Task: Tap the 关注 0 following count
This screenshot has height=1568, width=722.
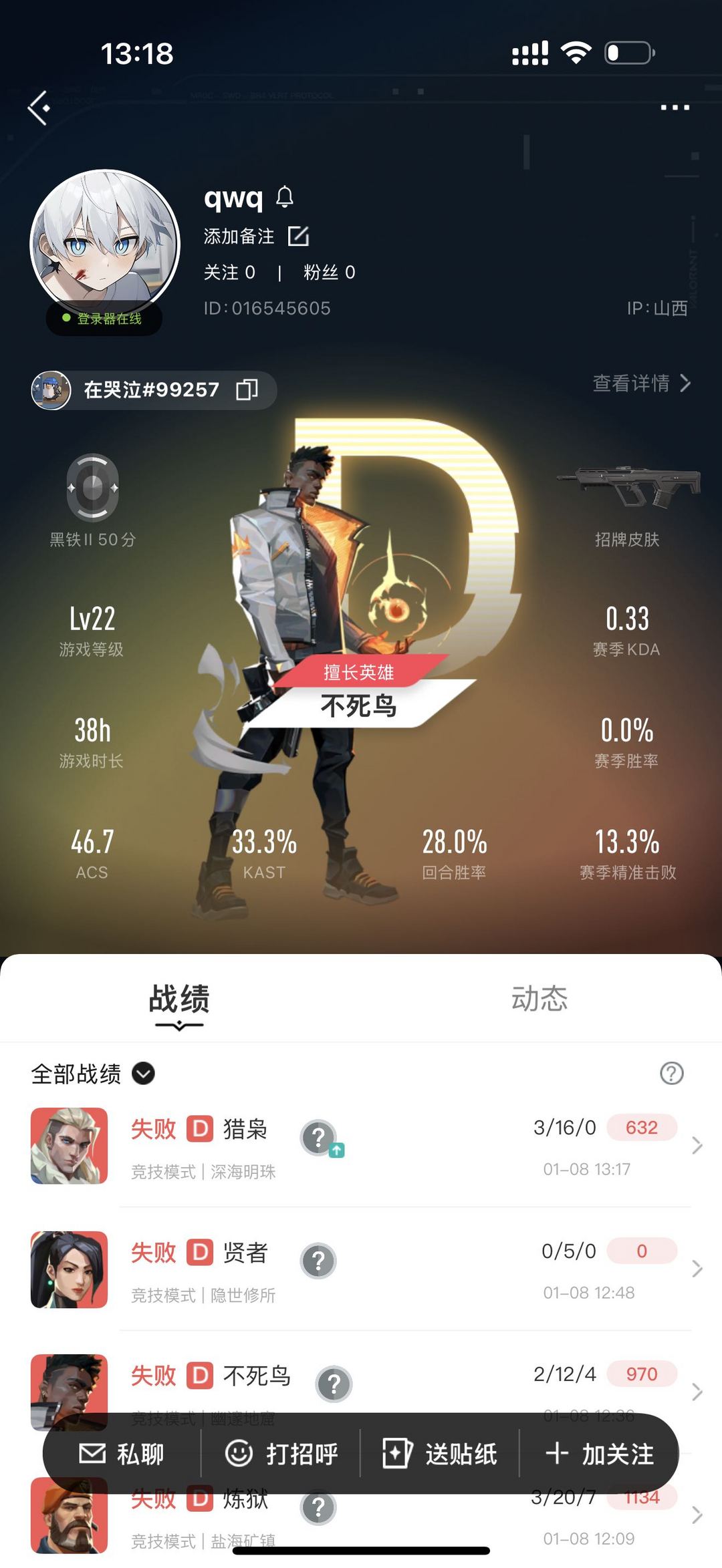Action: [229, 273]
